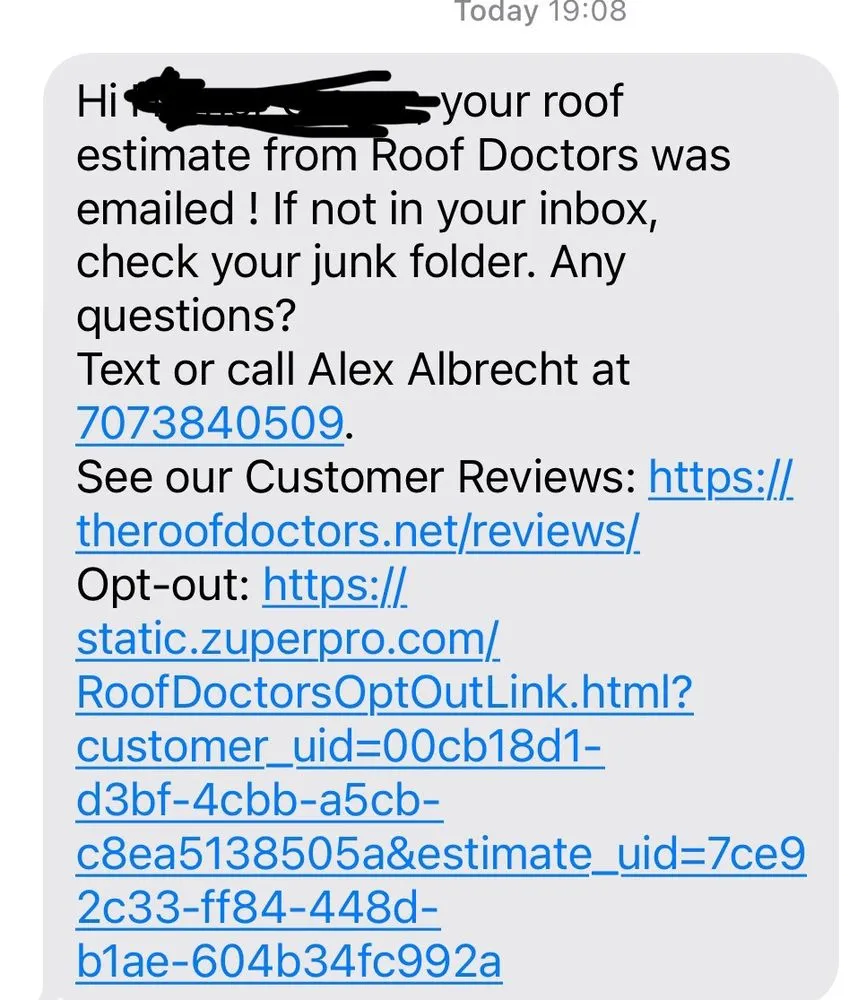Open the theroofdoctors.net reviews link

tap(357, 533)
